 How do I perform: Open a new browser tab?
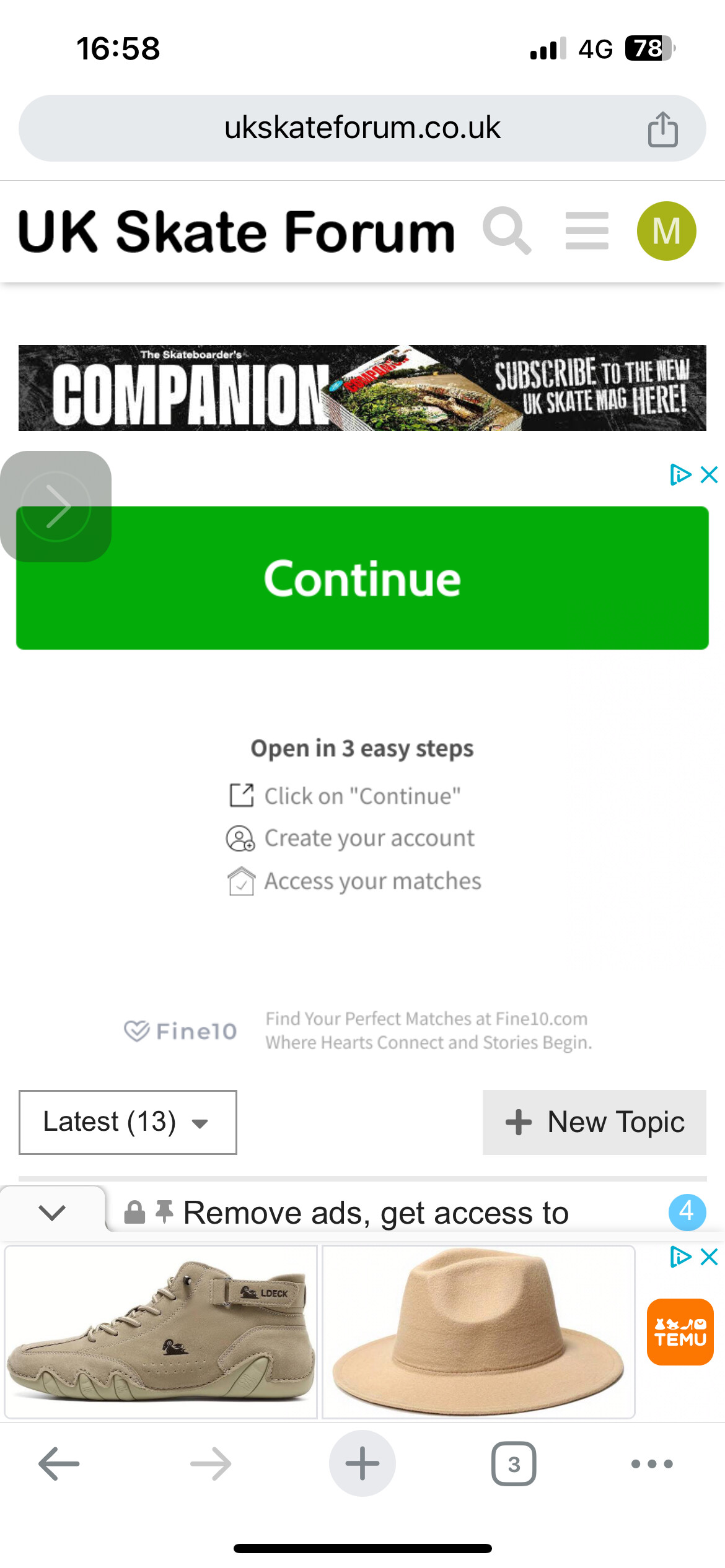362,1463
